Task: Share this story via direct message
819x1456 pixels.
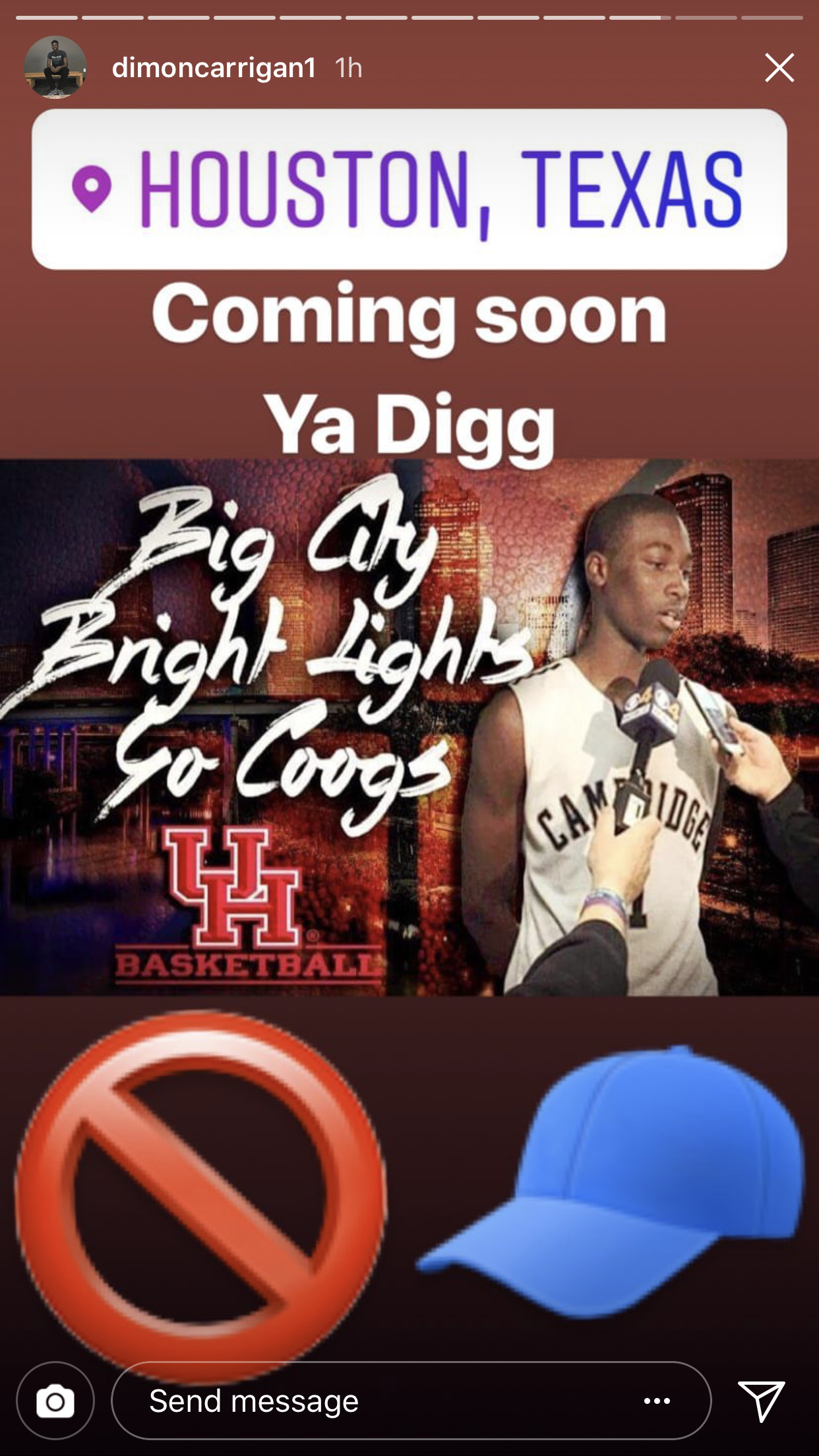Action: point(761,1401)
